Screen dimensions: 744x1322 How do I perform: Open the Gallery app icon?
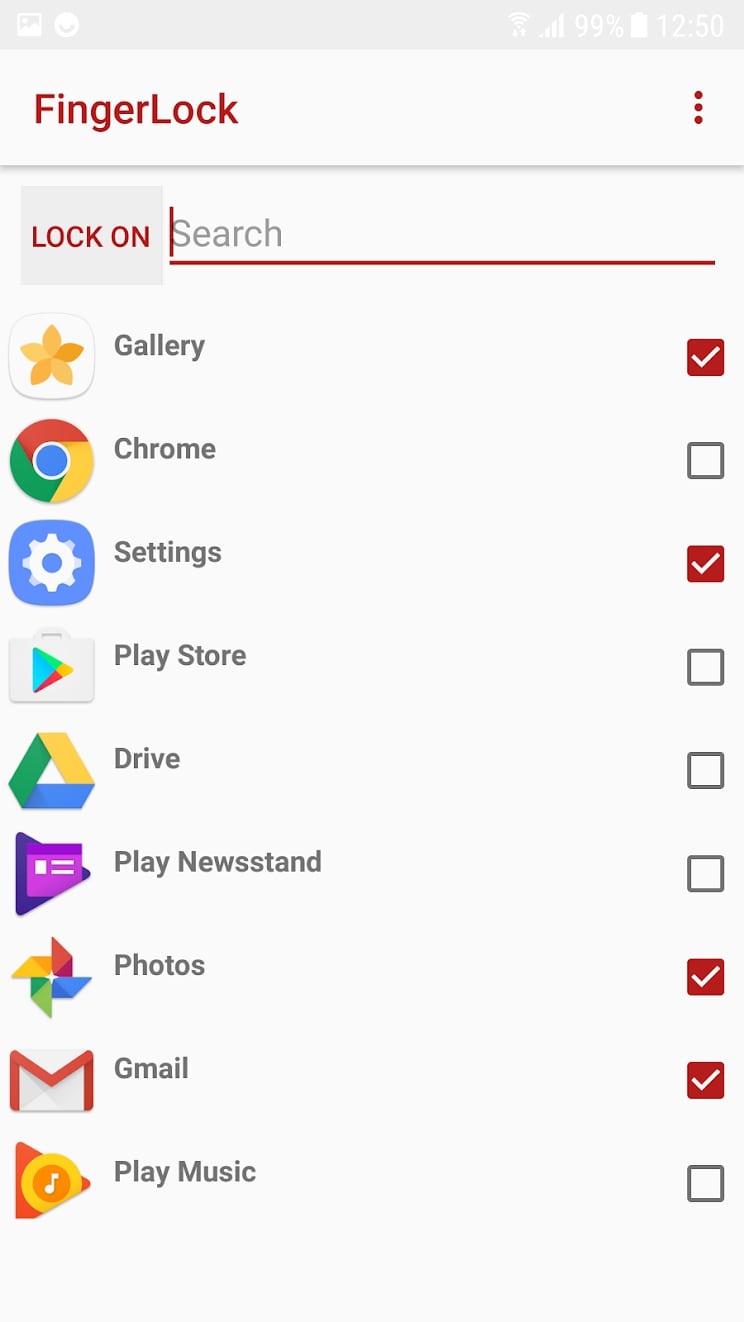pyautogui.click(x=51, y=356)
